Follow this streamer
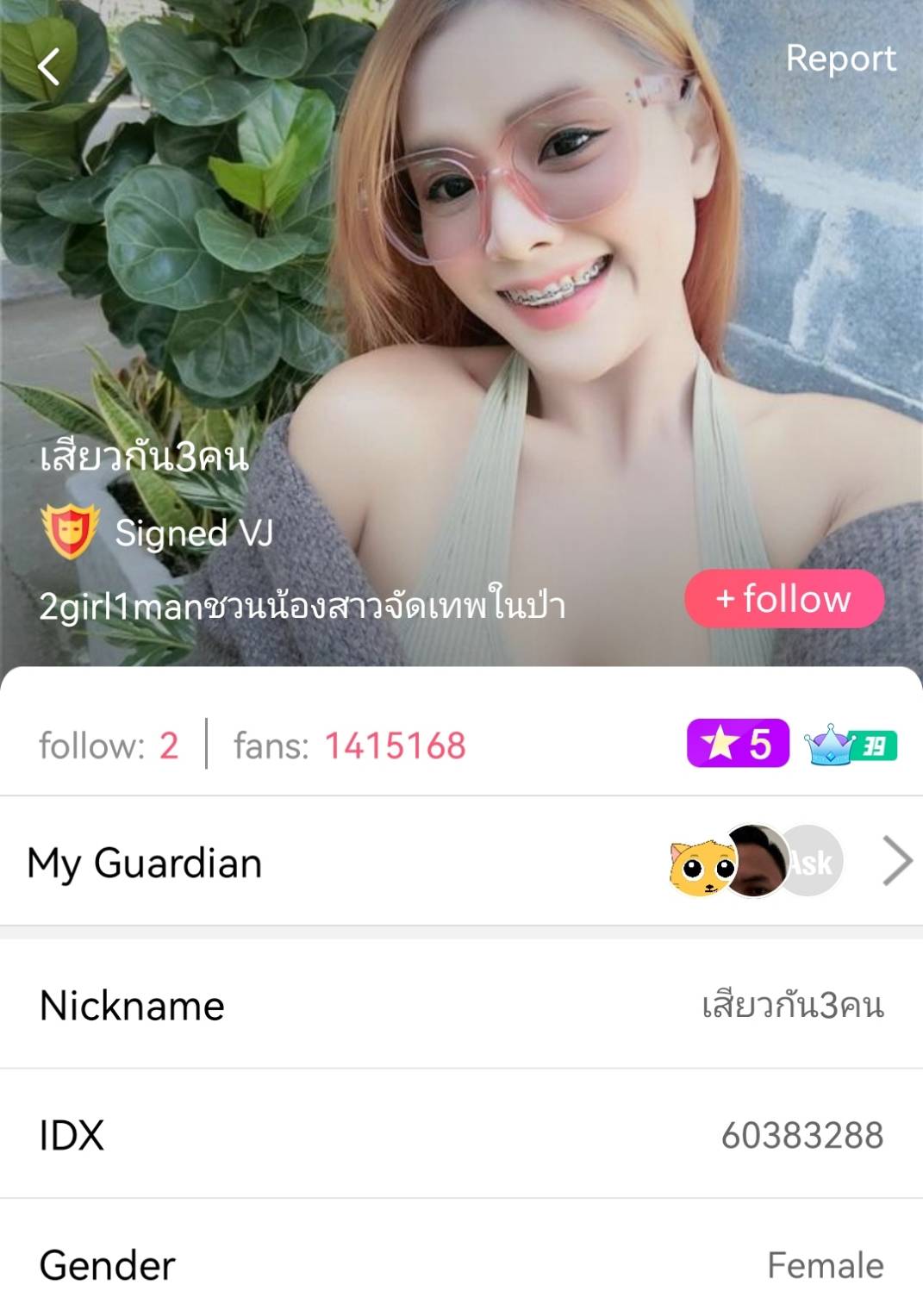Image resolution: width=923 pixels, height=1316 pixels. (784, 598)
